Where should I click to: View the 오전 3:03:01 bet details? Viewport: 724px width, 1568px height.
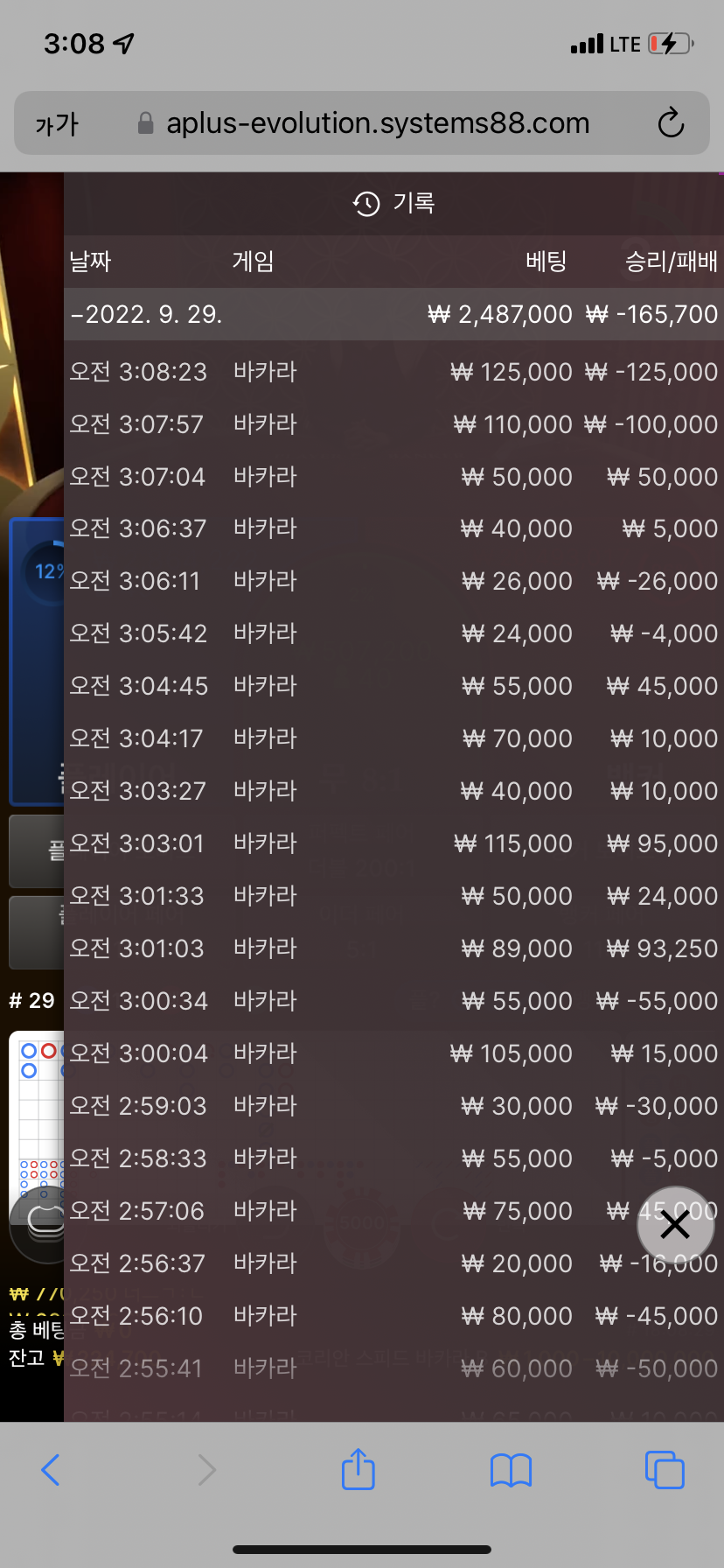point(393,843)
